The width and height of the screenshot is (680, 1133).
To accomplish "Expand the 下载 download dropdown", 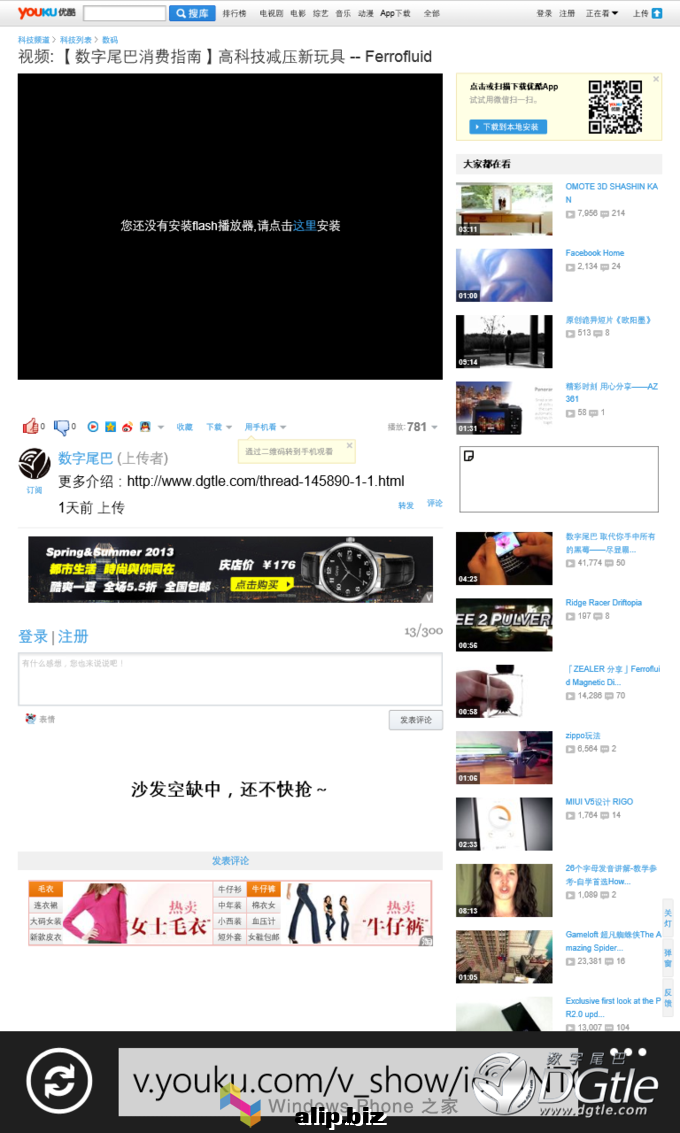I will (x=218, y=427).
